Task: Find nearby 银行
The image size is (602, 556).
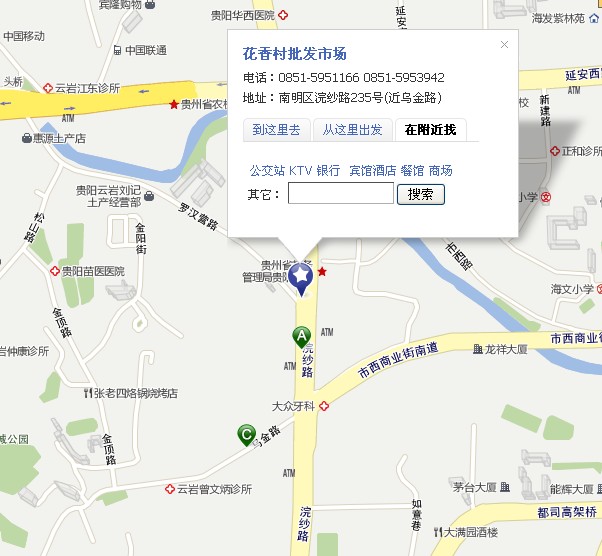Action: [328, 171]
